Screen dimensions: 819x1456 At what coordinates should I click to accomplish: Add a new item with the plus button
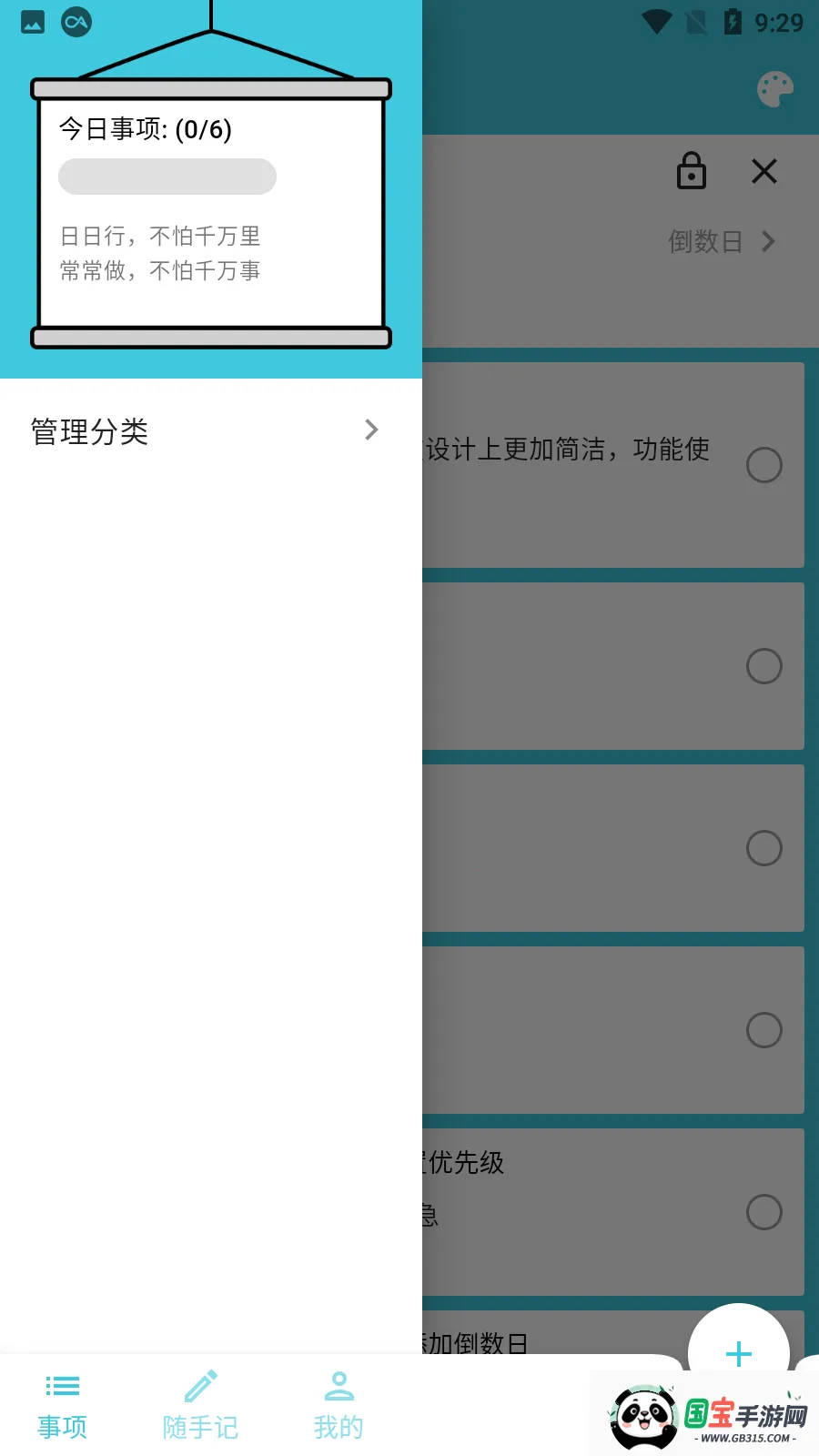point(738,1352)
